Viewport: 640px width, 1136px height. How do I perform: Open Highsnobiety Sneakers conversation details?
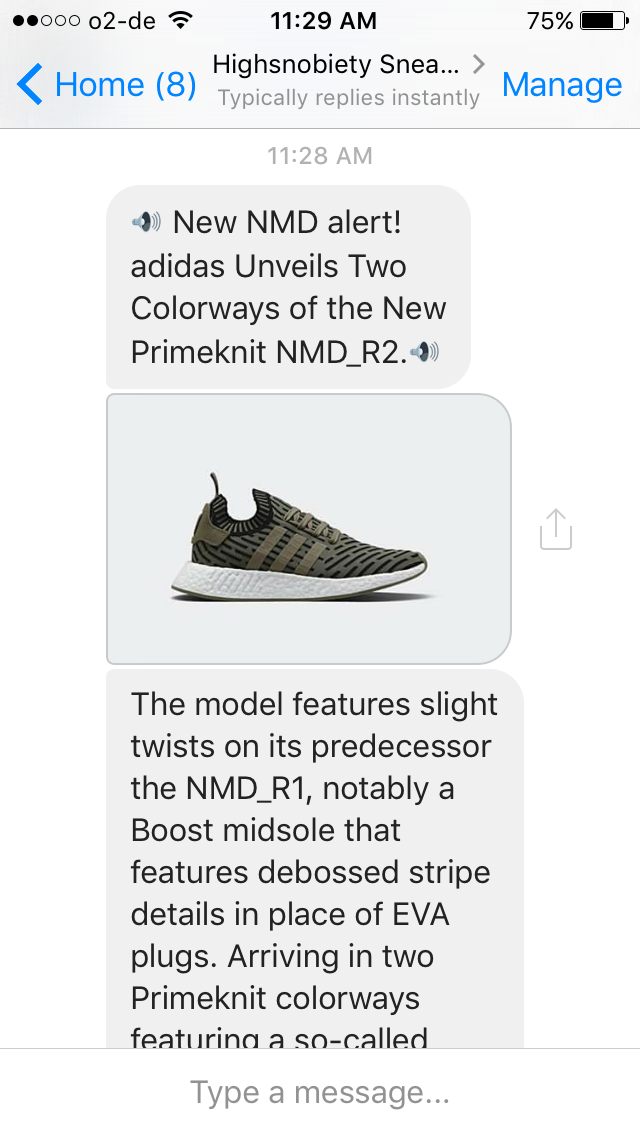point(348,80)
